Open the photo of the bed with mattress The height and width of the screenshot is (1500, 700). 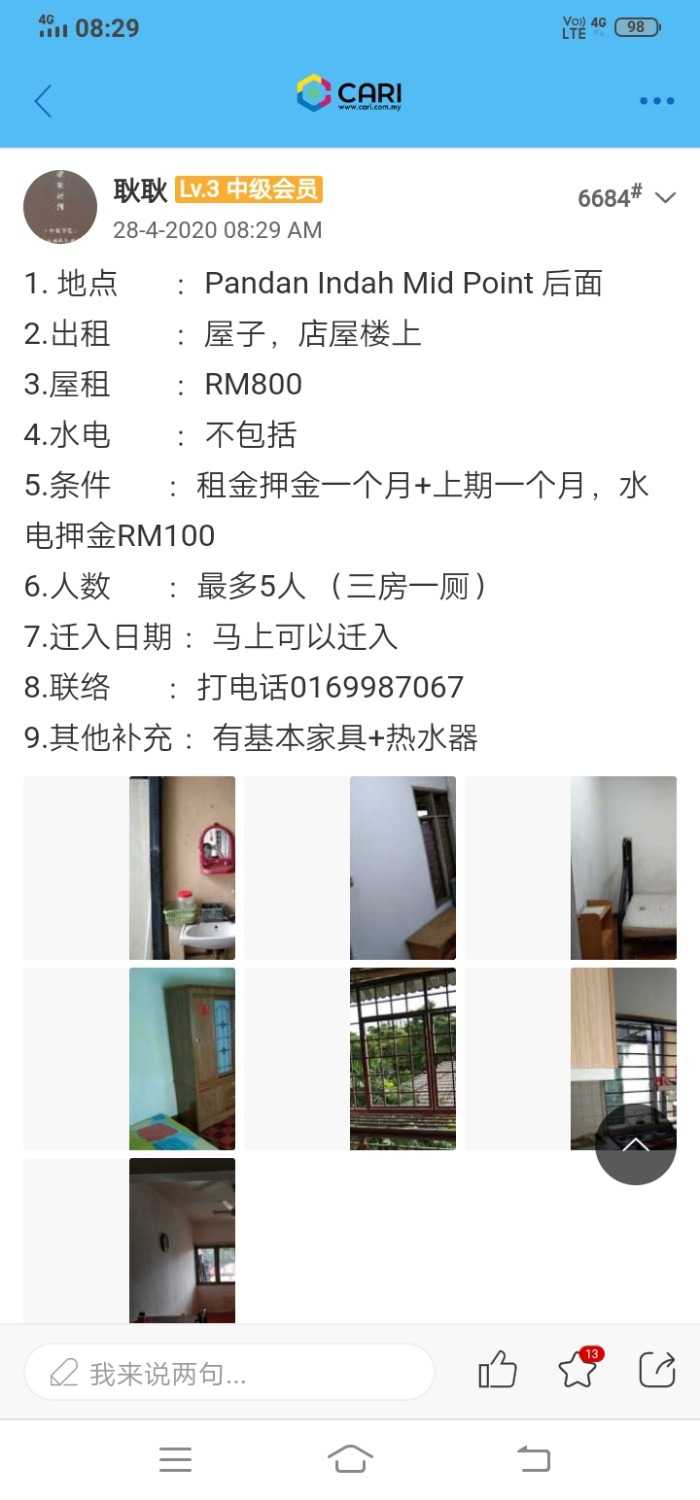[571, 868]
